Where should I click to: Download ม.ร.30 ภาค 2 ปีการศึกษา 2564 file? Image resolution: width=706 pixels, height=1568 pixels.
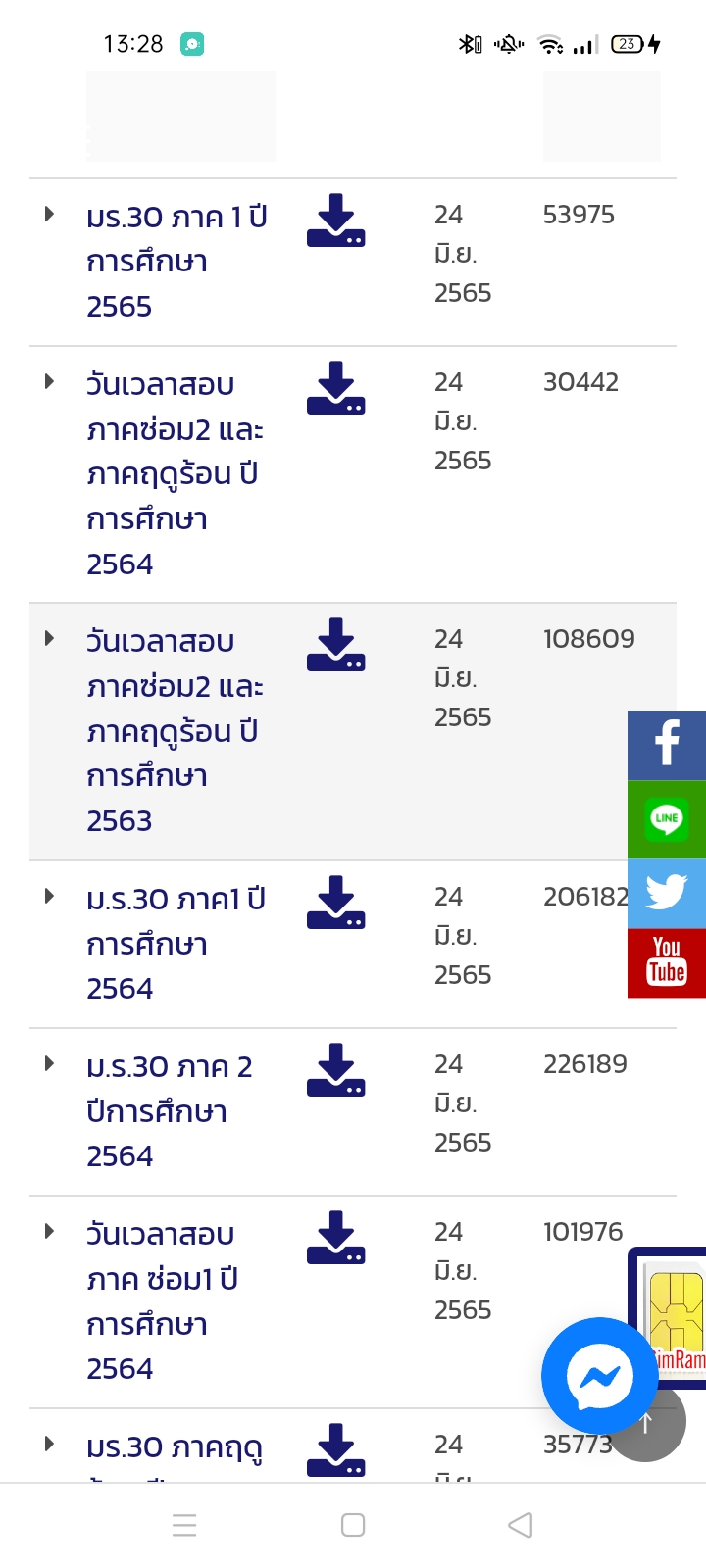pyautogui.click(x=336, y=1070)
